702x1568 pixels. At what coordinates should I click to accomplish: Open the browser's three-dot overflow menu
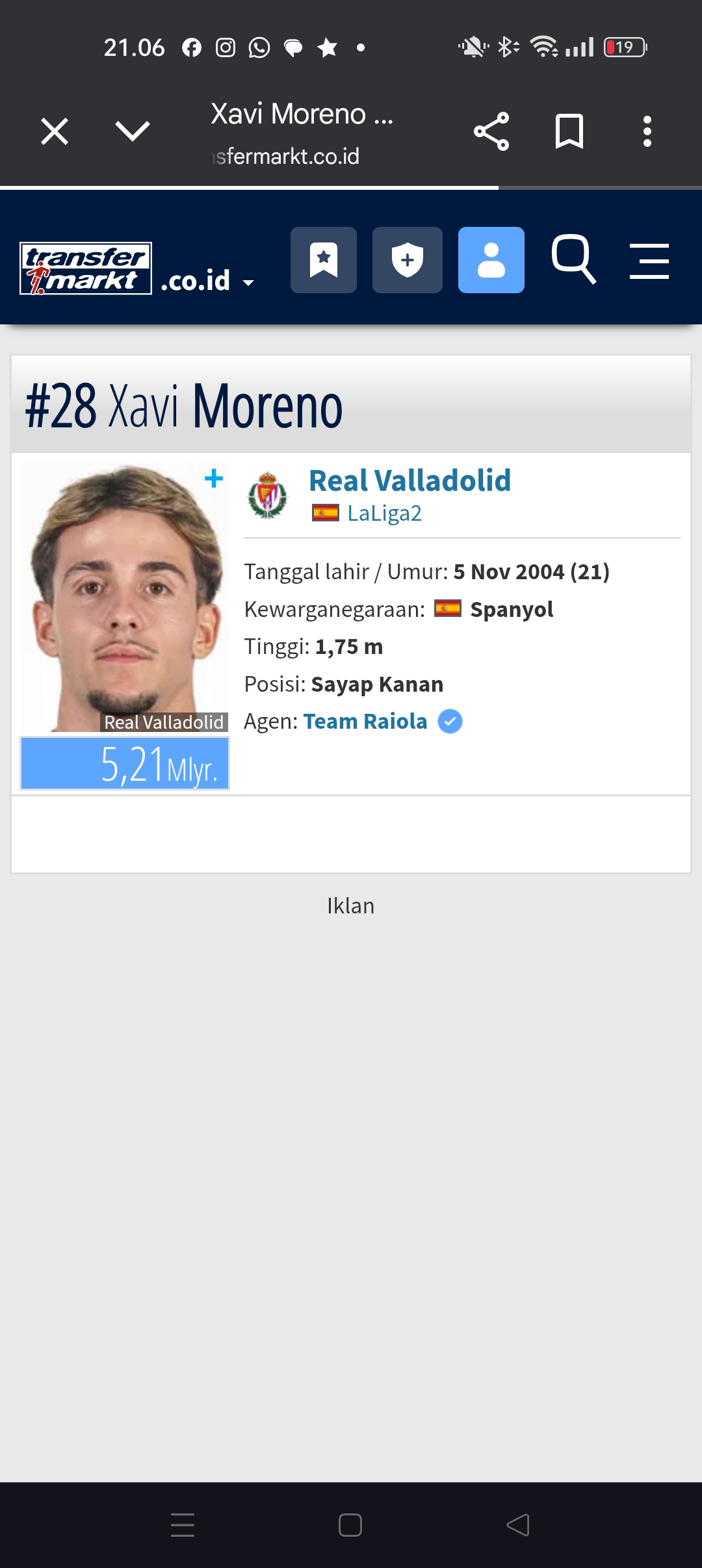click(647, 131)
